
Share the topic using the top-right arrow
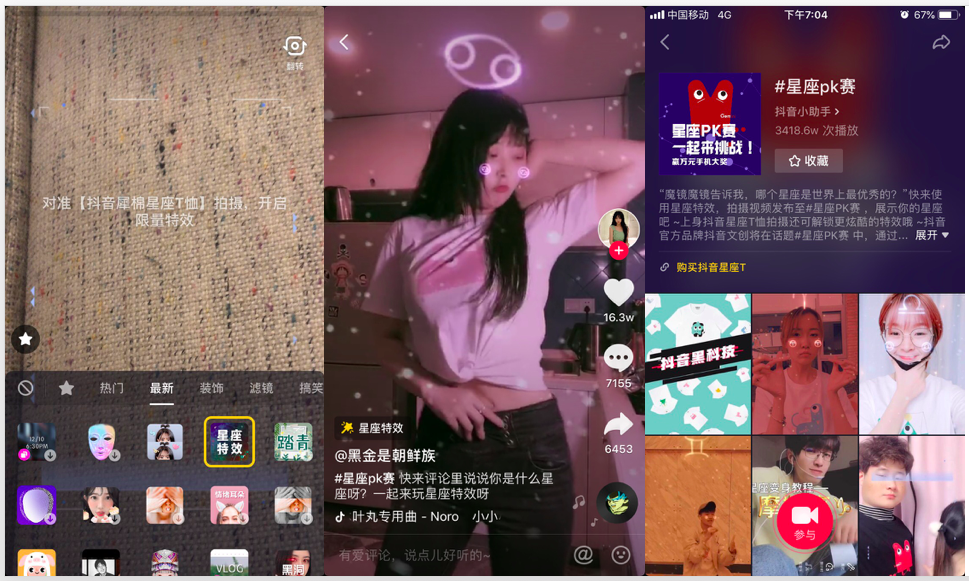tap(940, 42)
